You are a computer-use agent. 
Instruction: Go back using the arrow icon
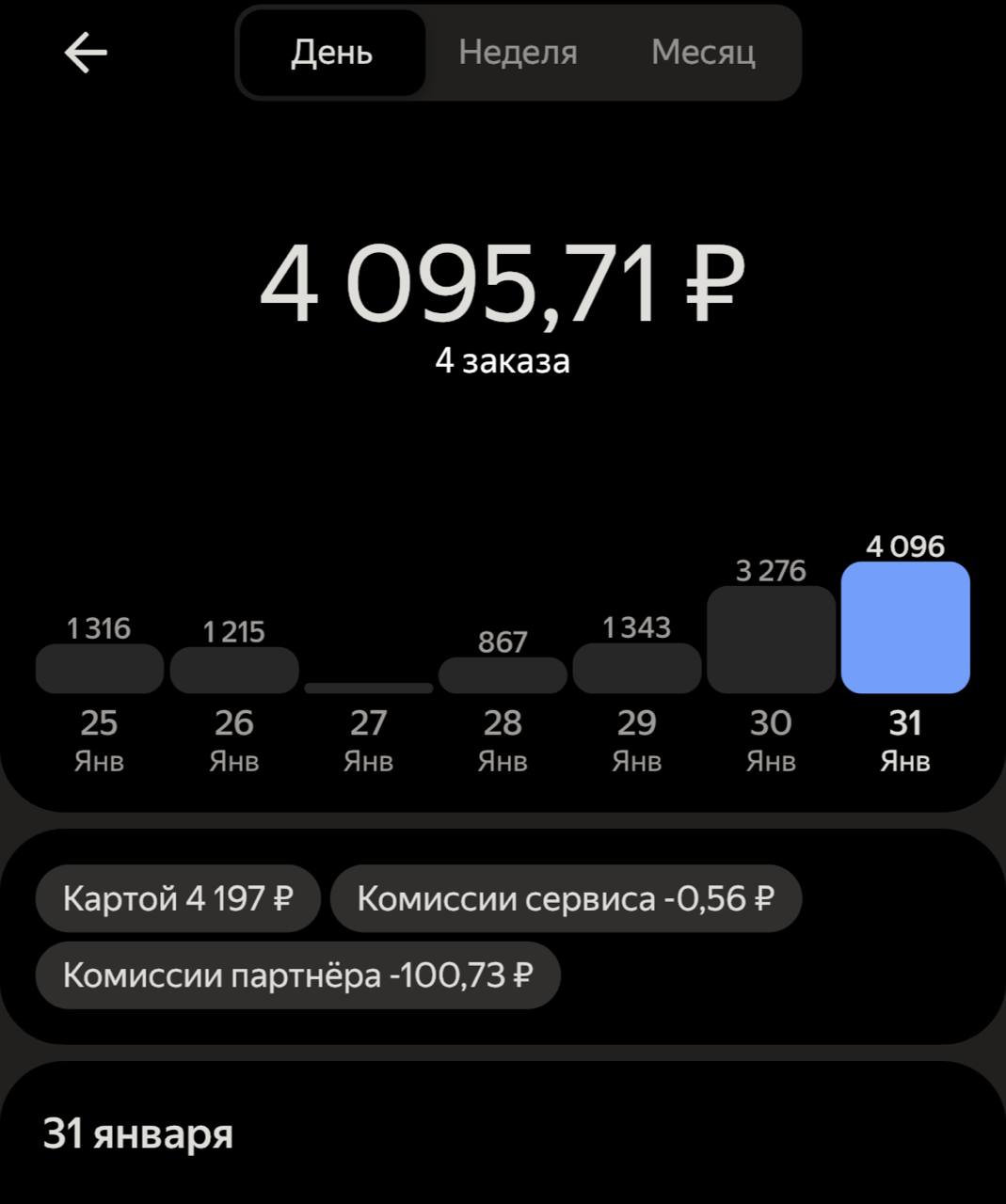(86, 53)
